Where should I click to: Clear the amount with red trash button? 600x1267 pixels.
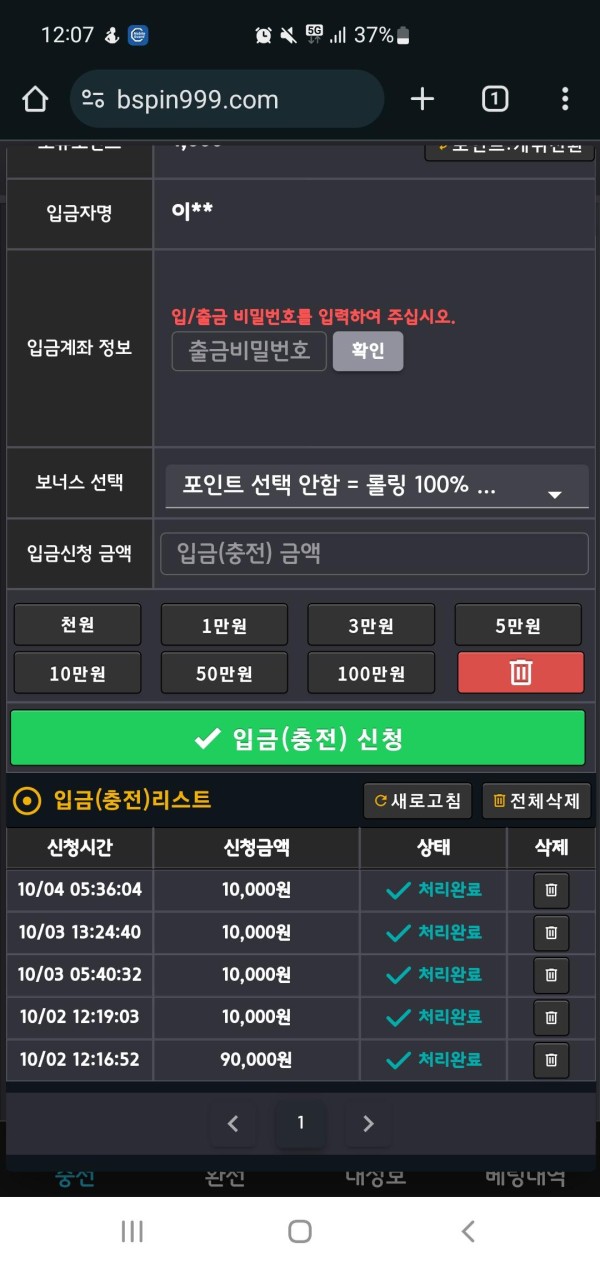[520, 673]
